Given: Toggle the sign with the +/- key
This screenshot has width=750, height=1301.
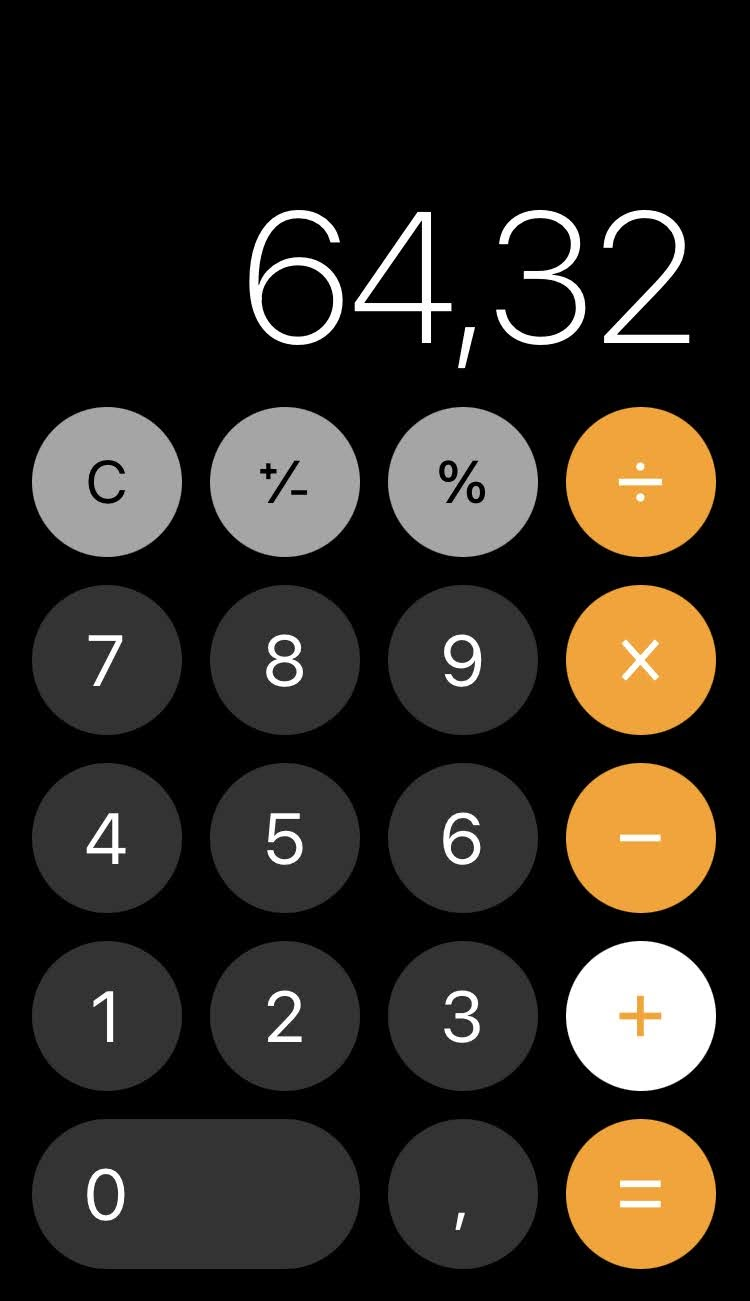Looking at the screenshot, I should coord(285,482).
